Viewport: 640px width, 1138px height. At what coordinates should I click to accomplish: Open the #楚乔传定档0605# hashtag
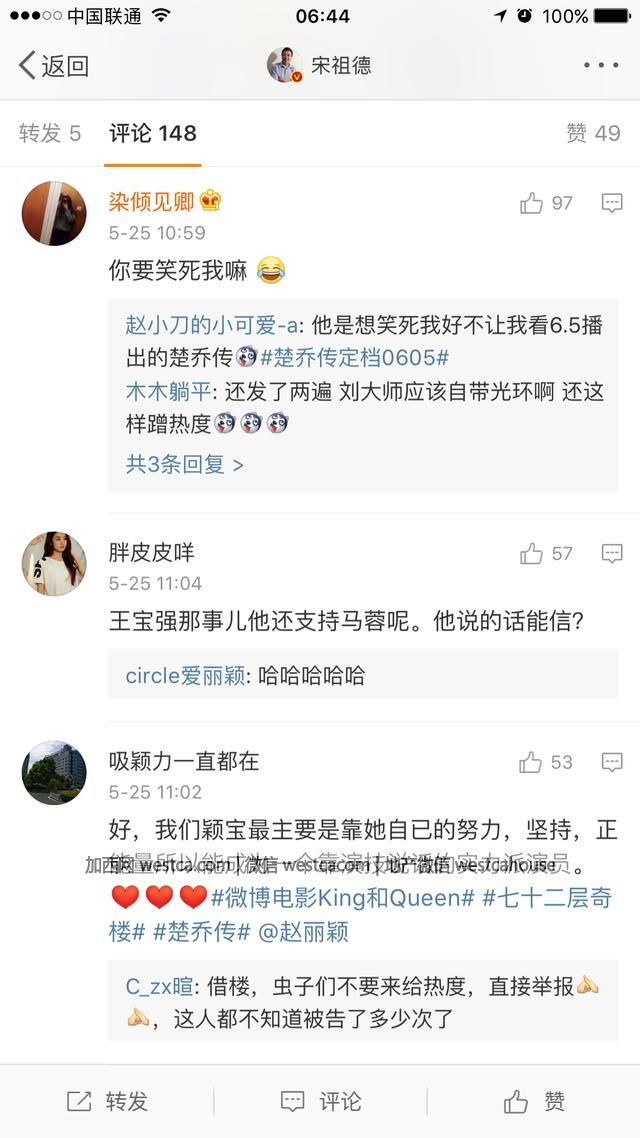[x=354, y=357]
